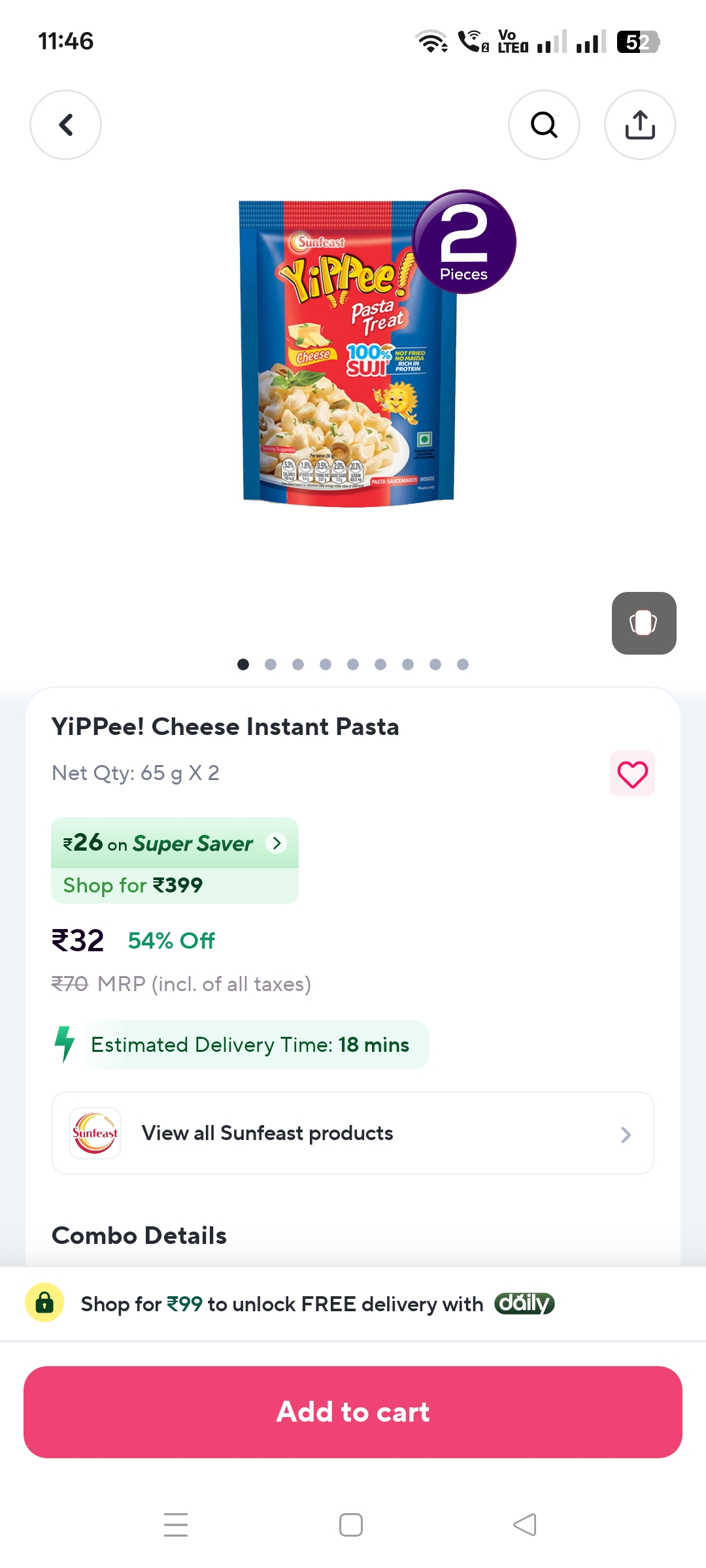Add to cart
Viewport: 706px width, 1568px height.
[x=353, y=1412]
